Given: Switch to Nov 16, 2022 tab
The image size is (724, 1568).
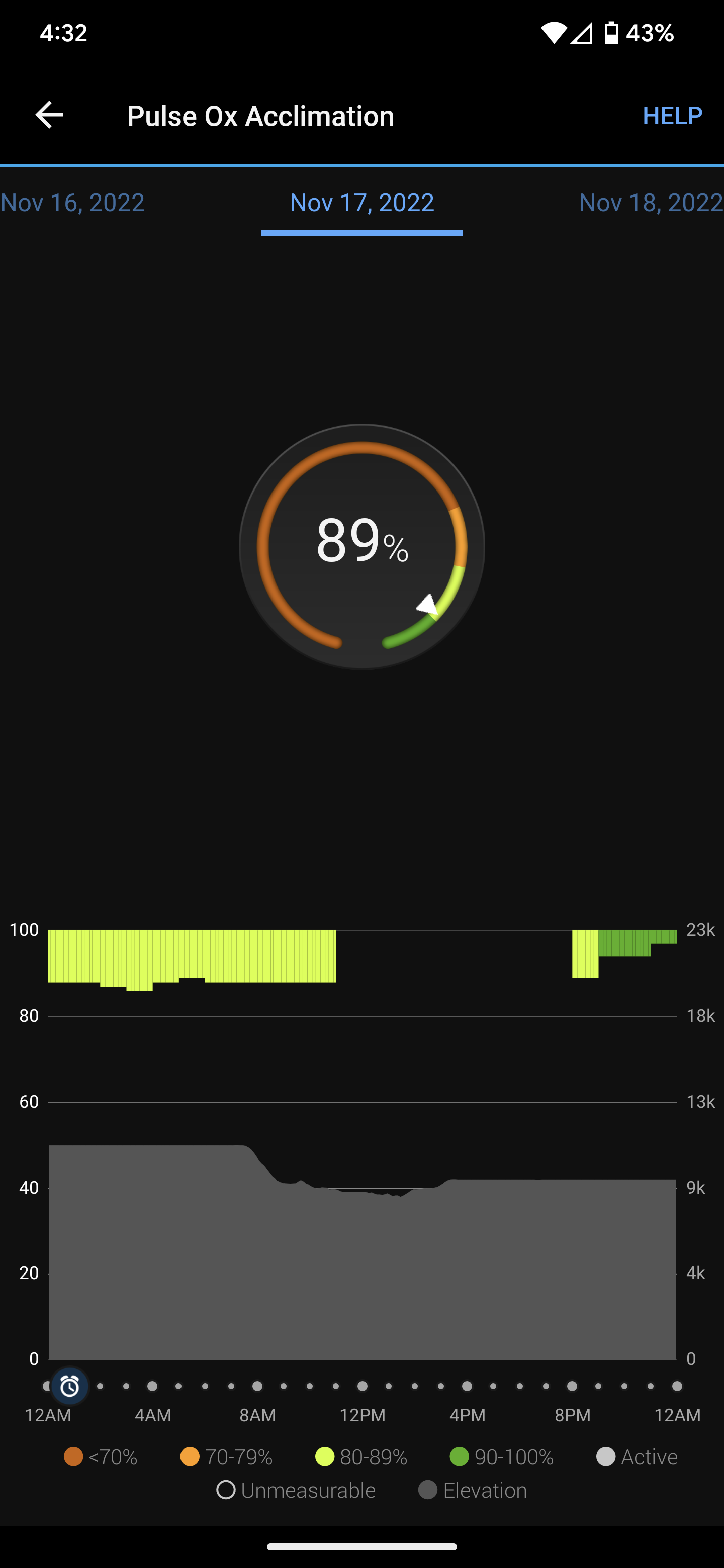Looking at the screenshot, I should point(73,203).
